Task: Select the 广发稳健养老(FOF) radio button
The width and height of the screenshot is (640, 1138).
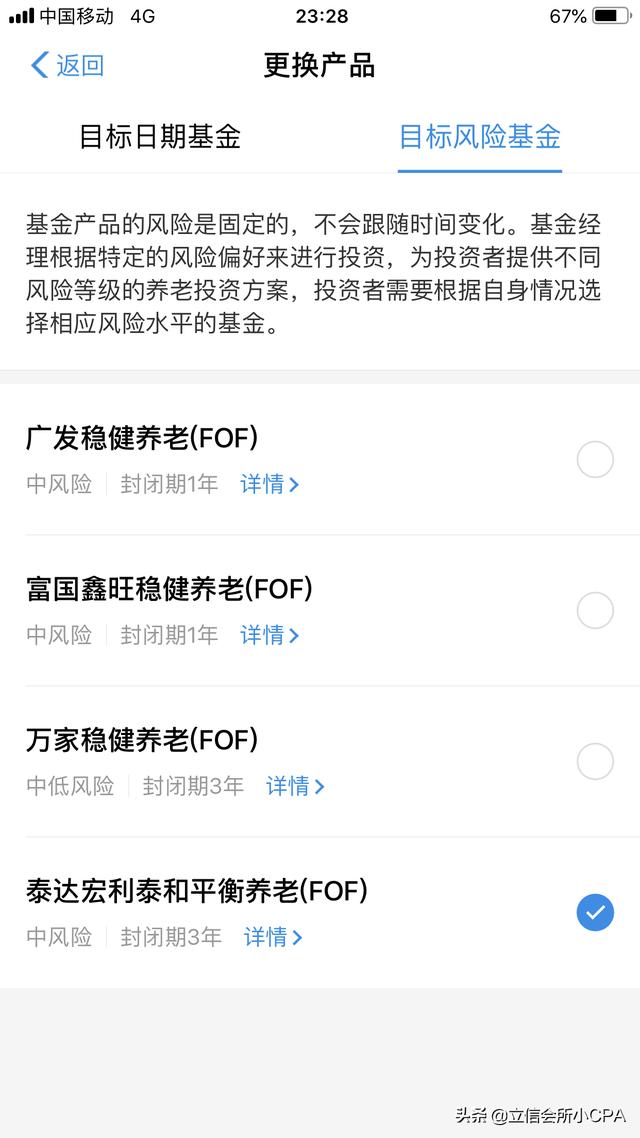Action: tap(595, 460)
